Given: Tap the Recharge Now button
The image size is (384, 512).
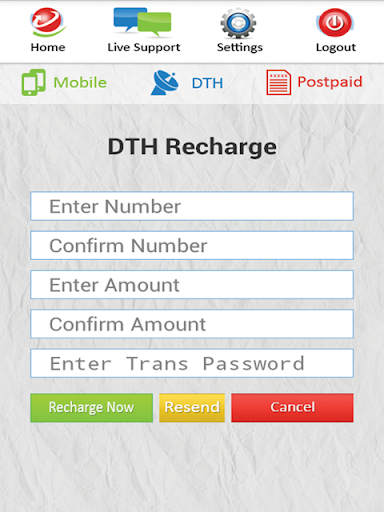Looking at the screenshot, I should [92, 408].
